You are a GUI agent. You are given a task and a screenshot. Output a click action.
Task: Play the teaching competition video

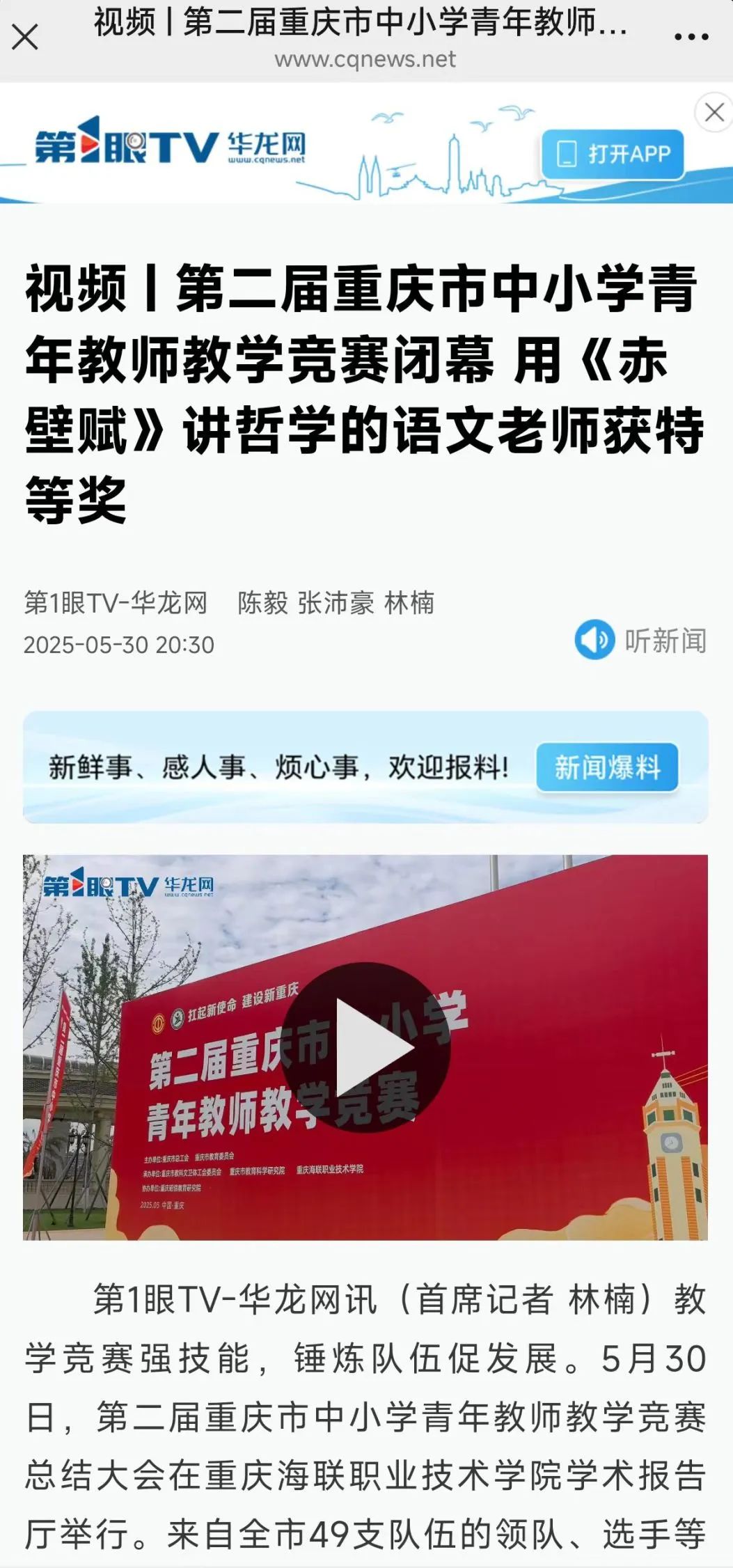tap(366, 1046)
